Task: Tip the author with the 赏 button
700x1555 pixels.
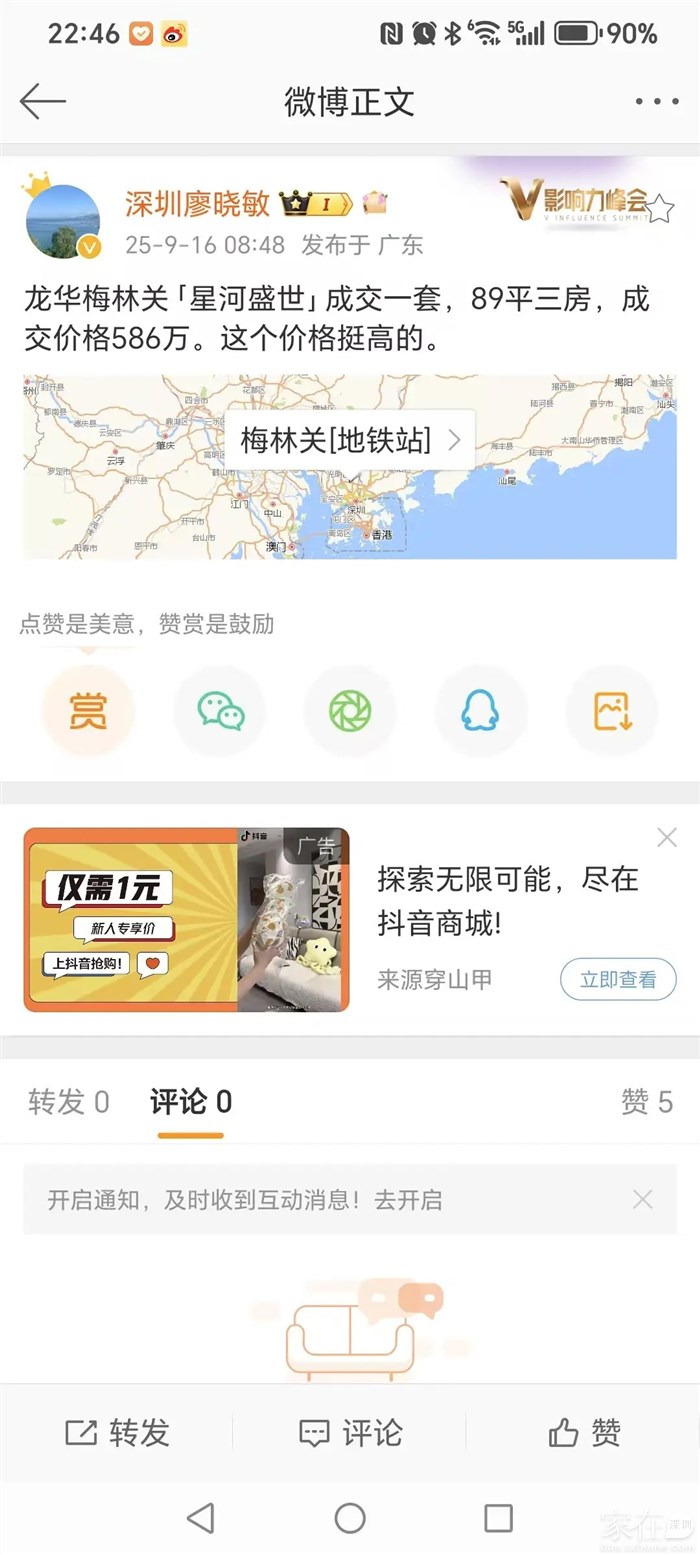Action: tap(88, 711)
